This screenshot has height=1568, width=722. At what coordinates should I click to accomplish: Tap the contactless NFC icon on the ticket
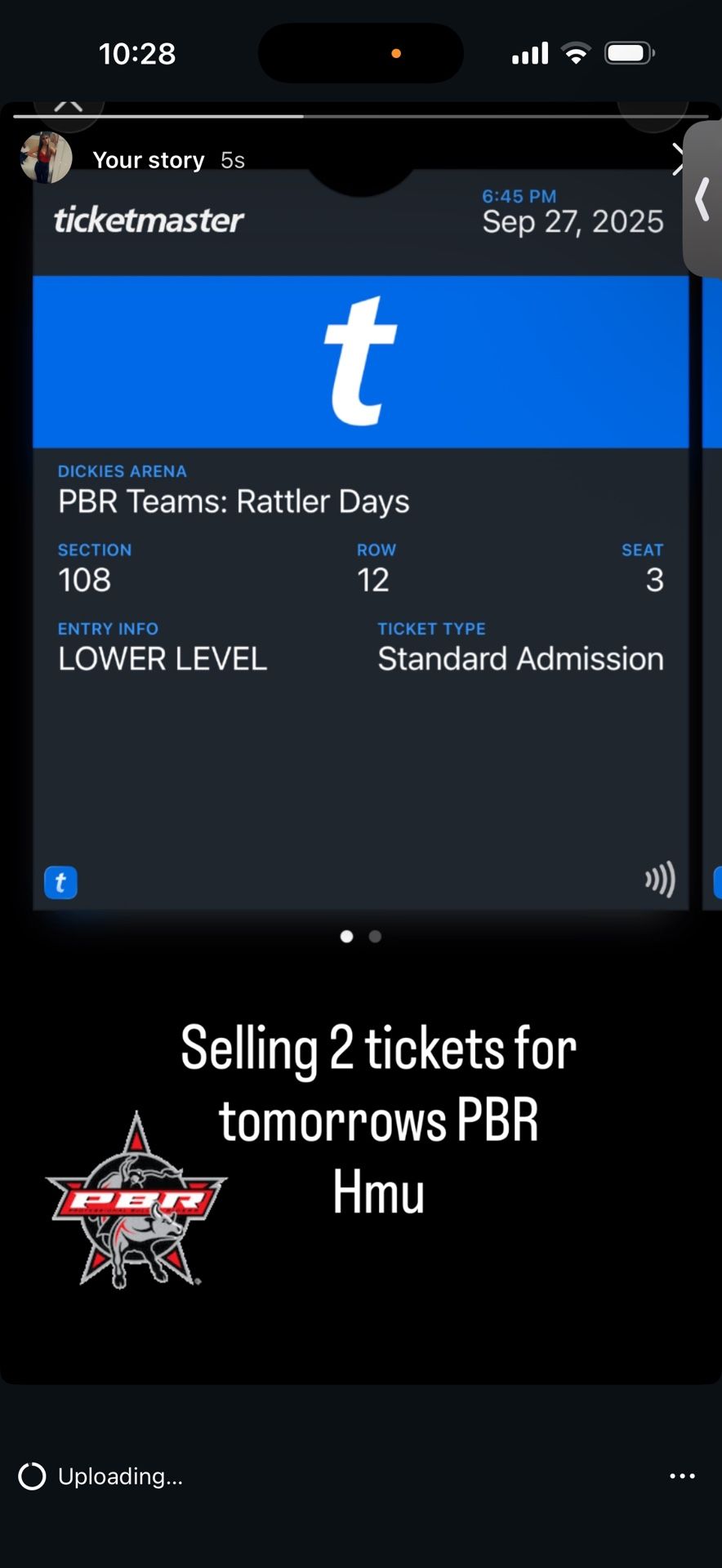click(658, 880)
